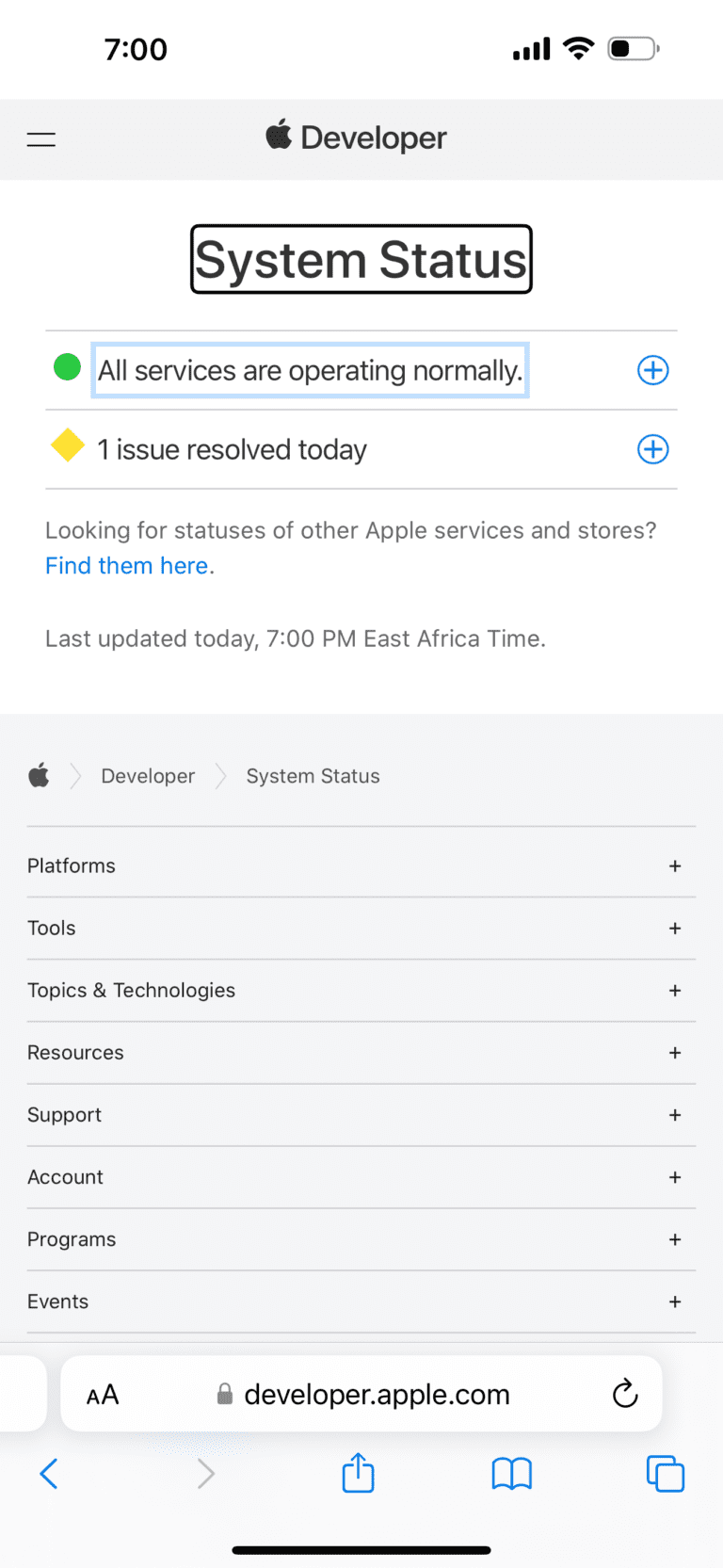Open the Safari share sheet
The width and height of the screenshot is (723, 1568).
click(358, 1474)
